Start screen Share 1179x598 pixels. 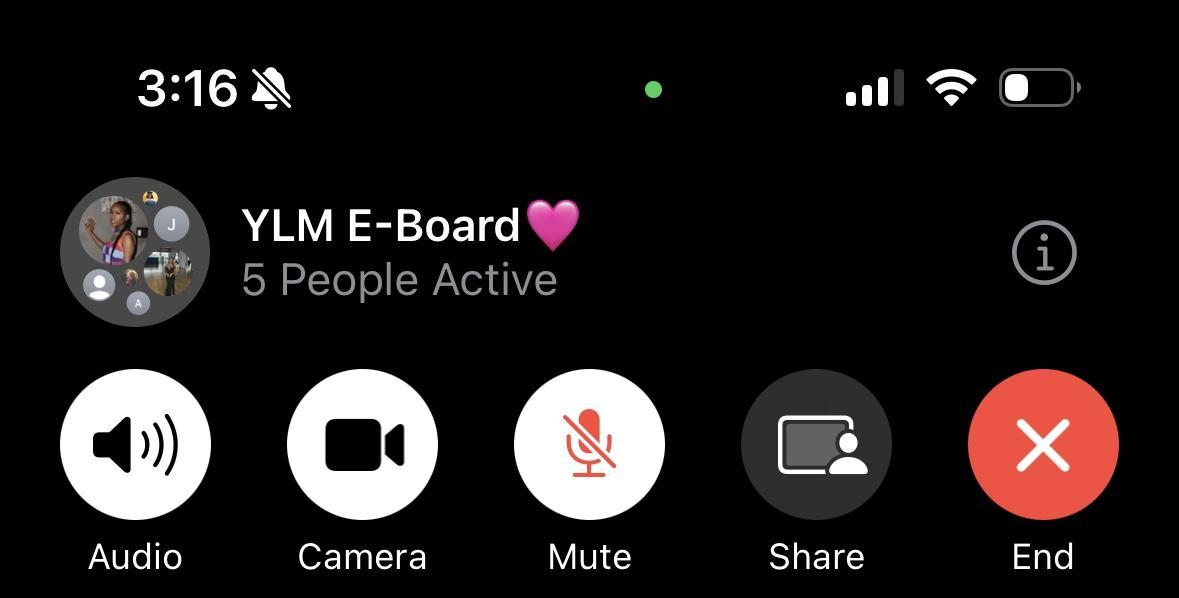click(816, 444)
